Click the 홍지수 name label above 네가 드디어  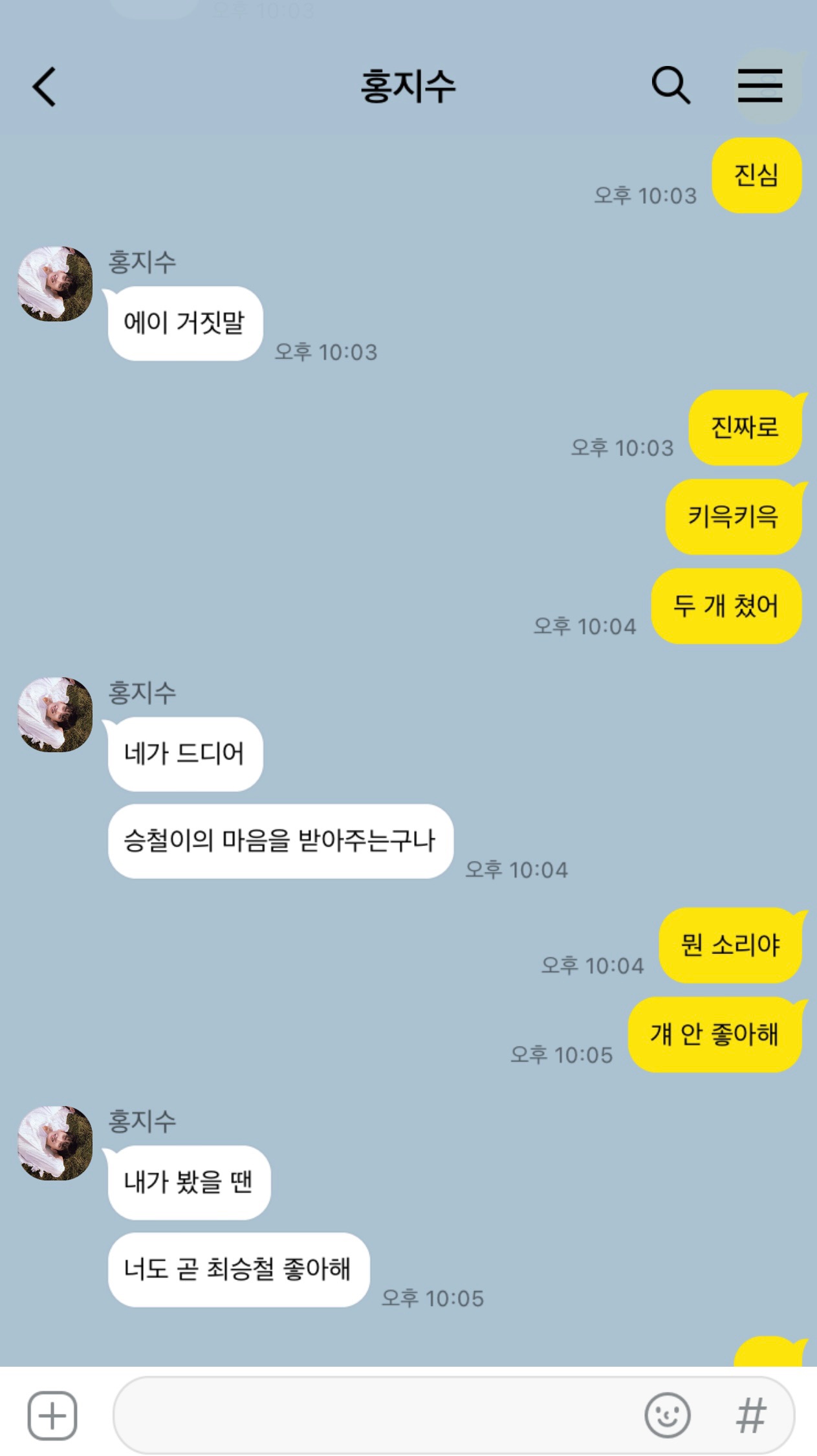(x=142, y=692)
